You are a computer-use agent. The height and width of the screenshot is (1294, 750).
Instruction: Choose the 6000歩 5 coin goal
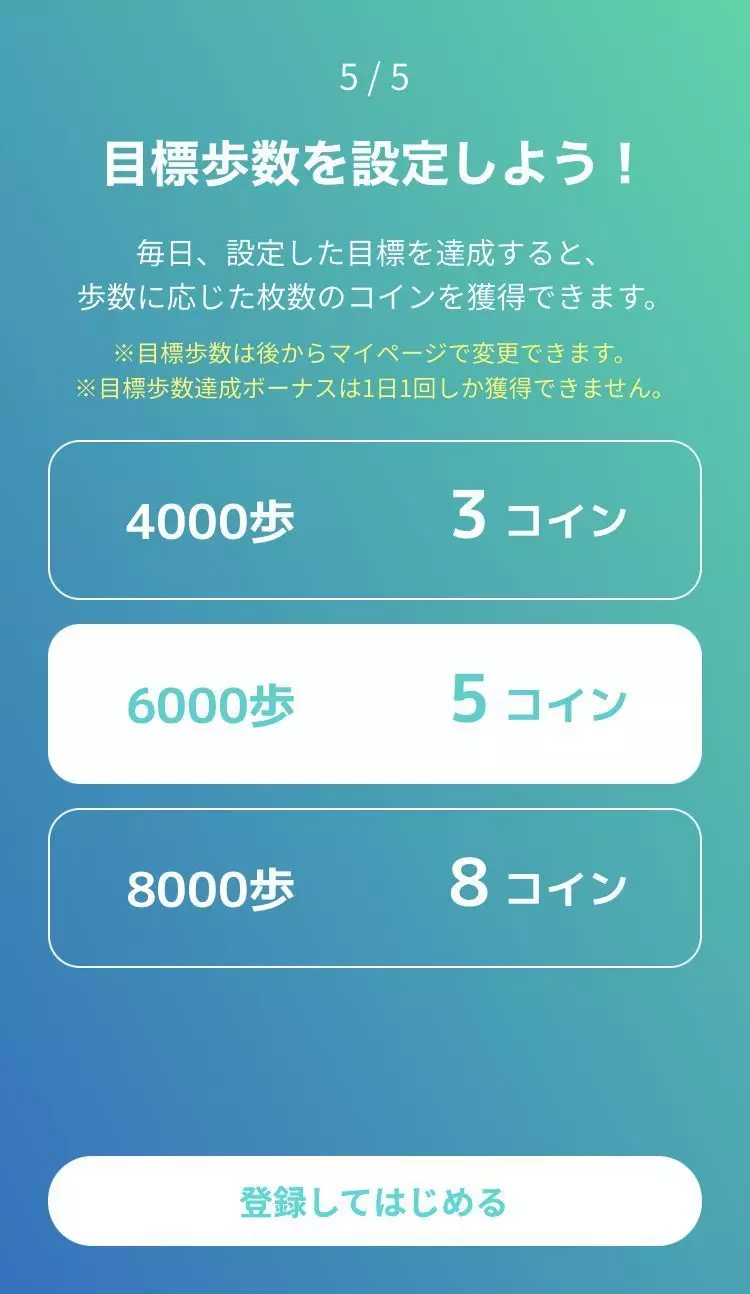(375, 704)
